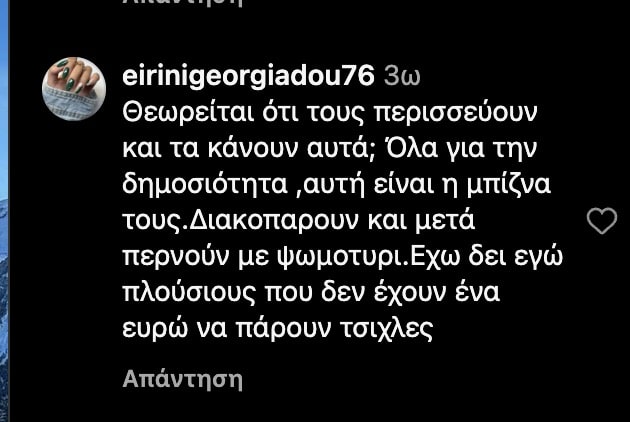Open eirinigeorgiadou76's profile picture
This screenshot has width=630, height=422.
pyautogui.click(x=74, y=89)
